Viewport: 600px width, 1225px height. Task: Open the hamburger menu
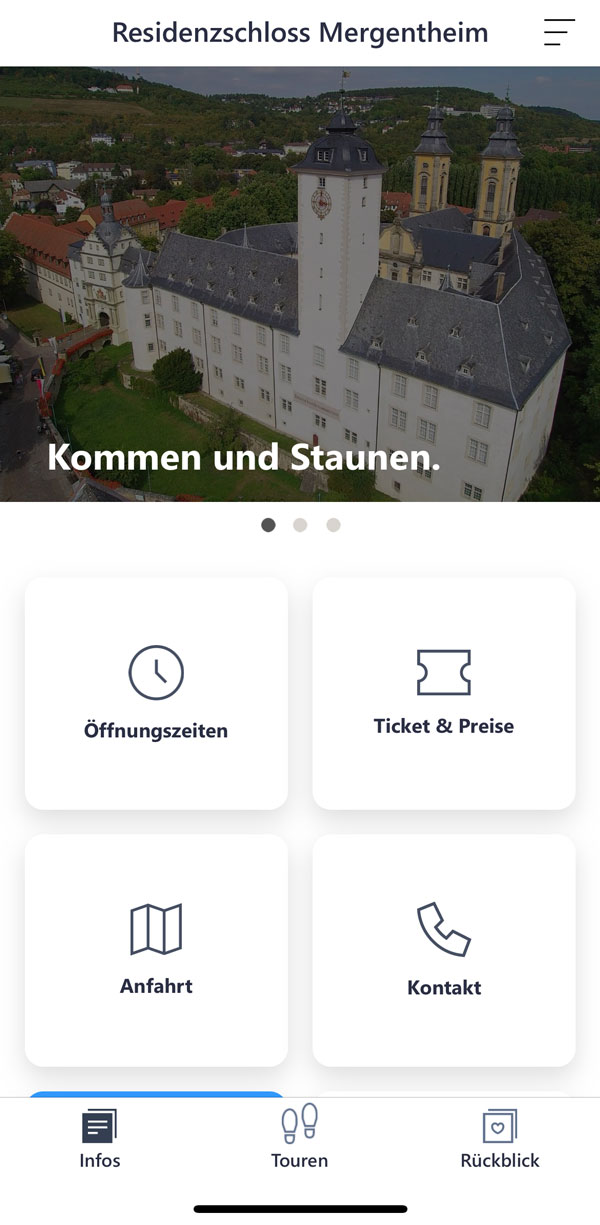(559, 32)
